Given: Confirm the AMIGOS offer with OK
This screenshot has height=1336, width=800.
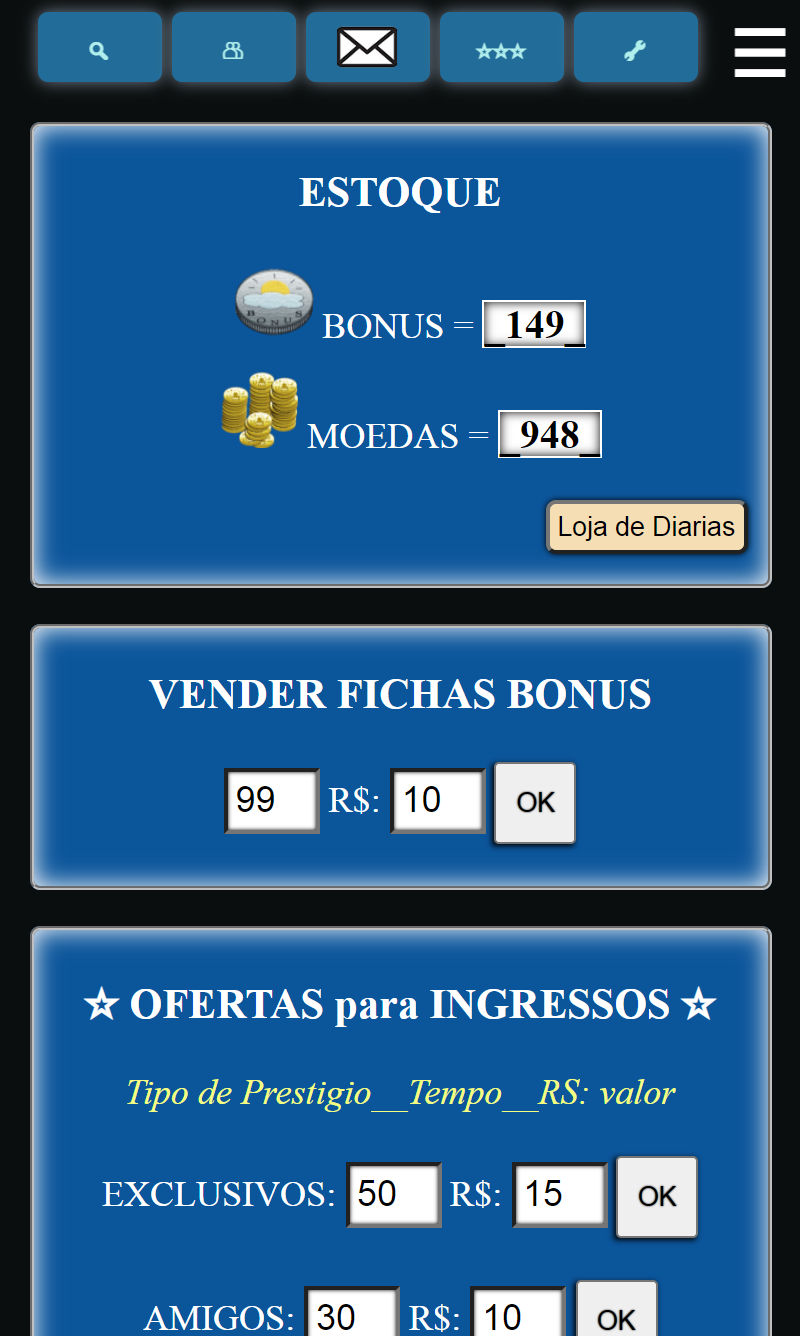Looking at the screenshot, I should point(616,1315).
